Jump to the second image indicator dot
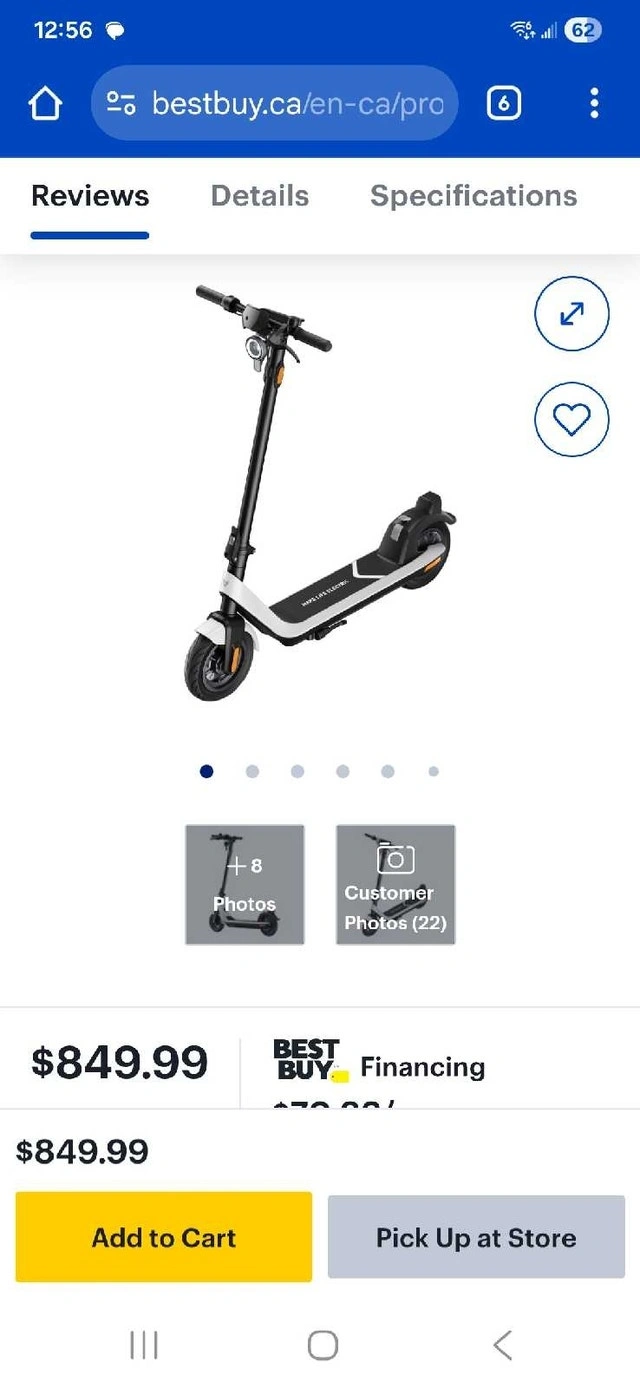The image size is (640, 1388). tap(252, 771)
